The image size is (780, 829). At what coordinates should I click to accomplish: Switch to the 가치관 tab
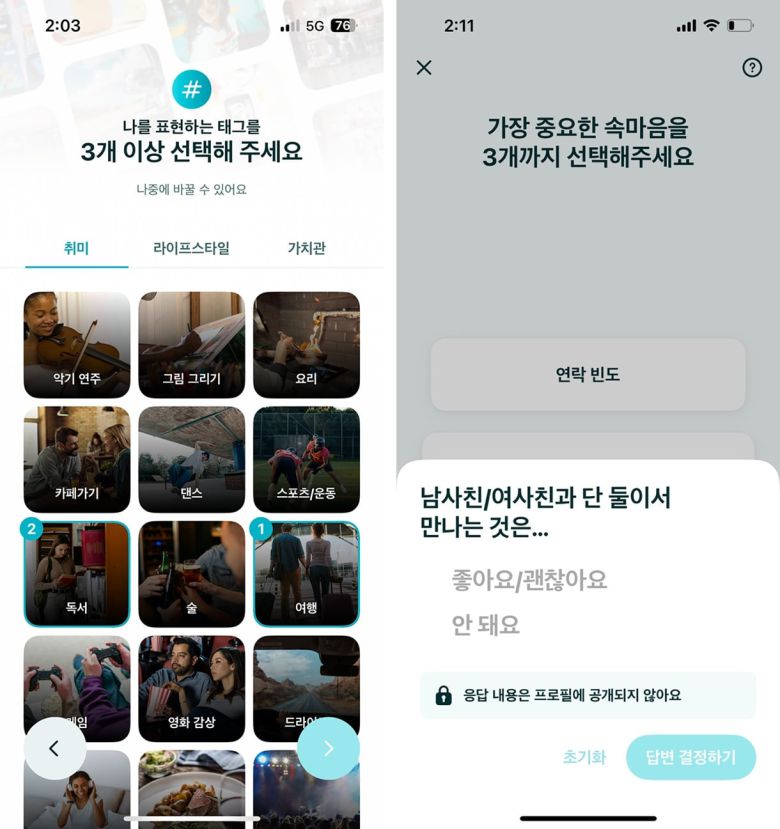pyautogui.click(x=306, y=248)
